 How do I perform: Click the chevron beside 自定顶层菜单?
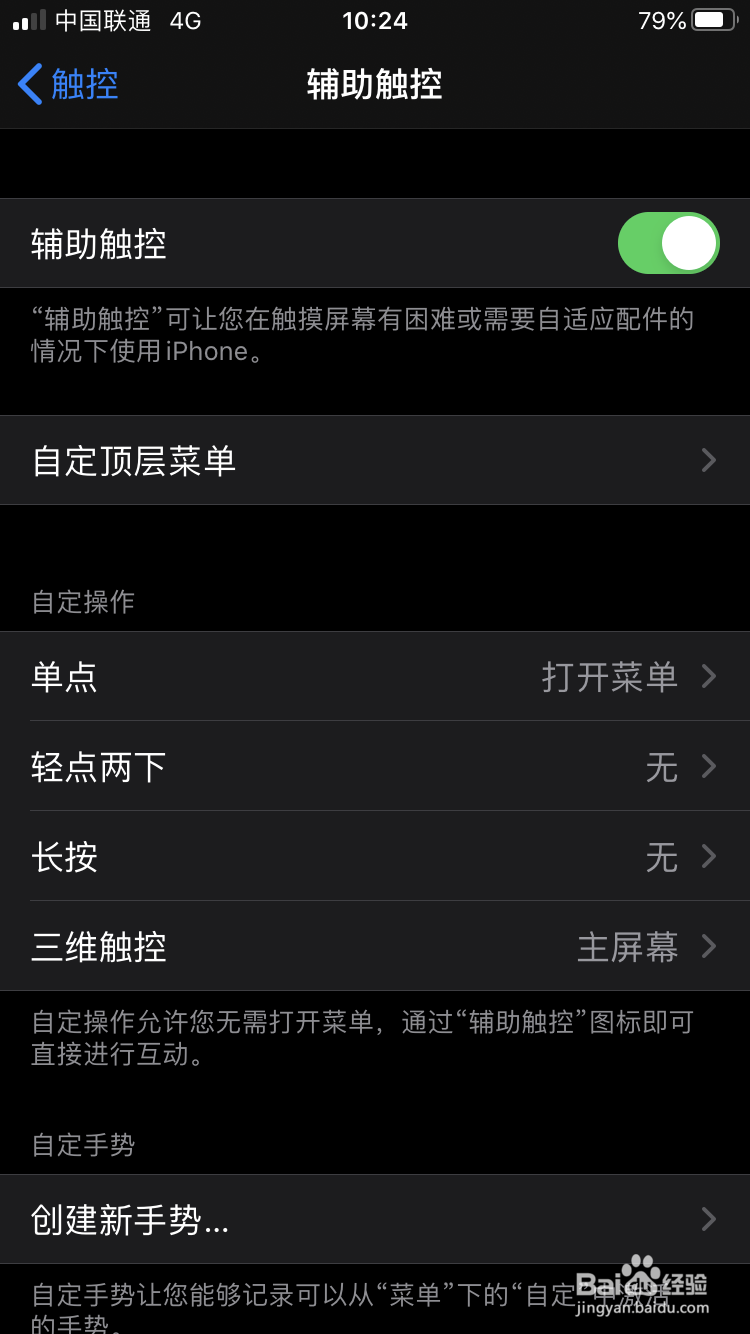[709, 460]
